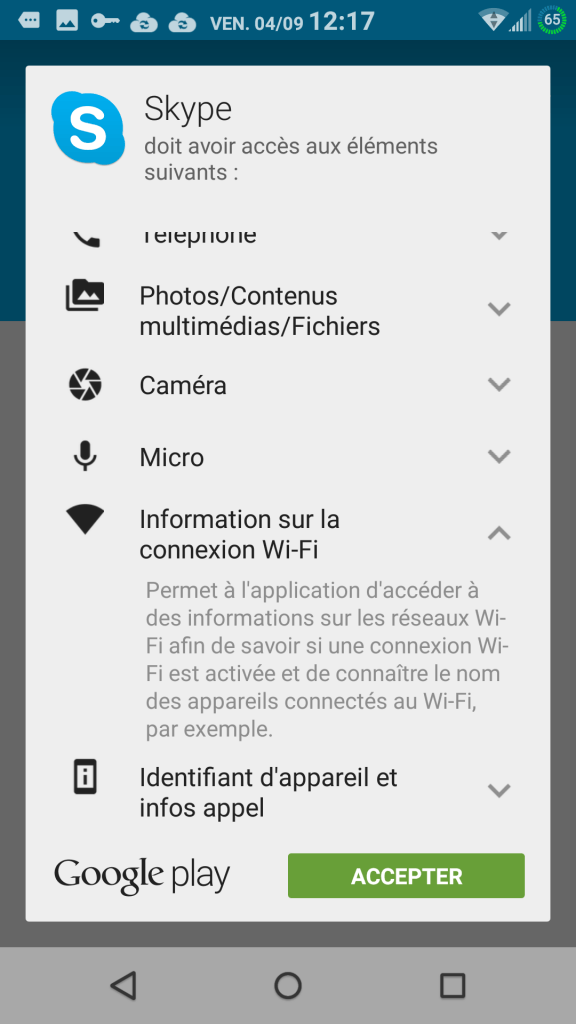Open recent apps from navigation bar
This screenshot has width=576, height=1024.
coord(452,985)
